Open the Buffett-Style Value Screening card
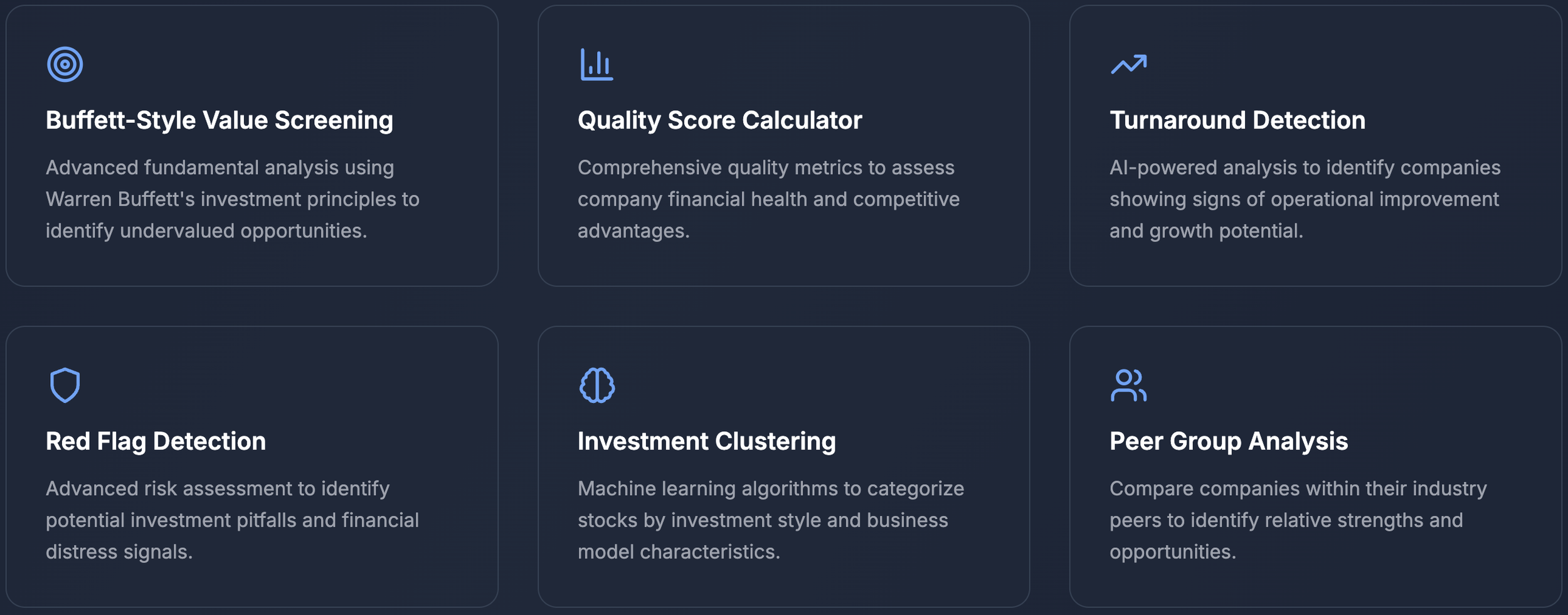The width and height of the screenshot is (1568, 615). pyautogui.click(x=252, y=145)
